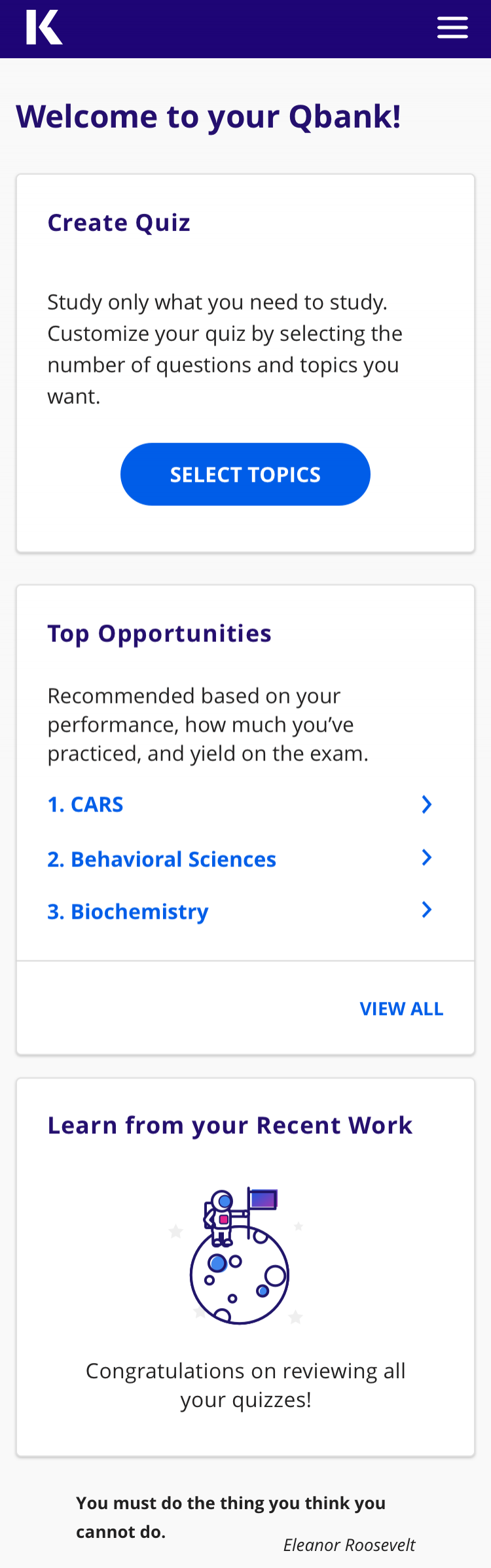This screenshot has width=491, height=1568.
Task: View all top opportunities
Action: tap(401, 1008)
